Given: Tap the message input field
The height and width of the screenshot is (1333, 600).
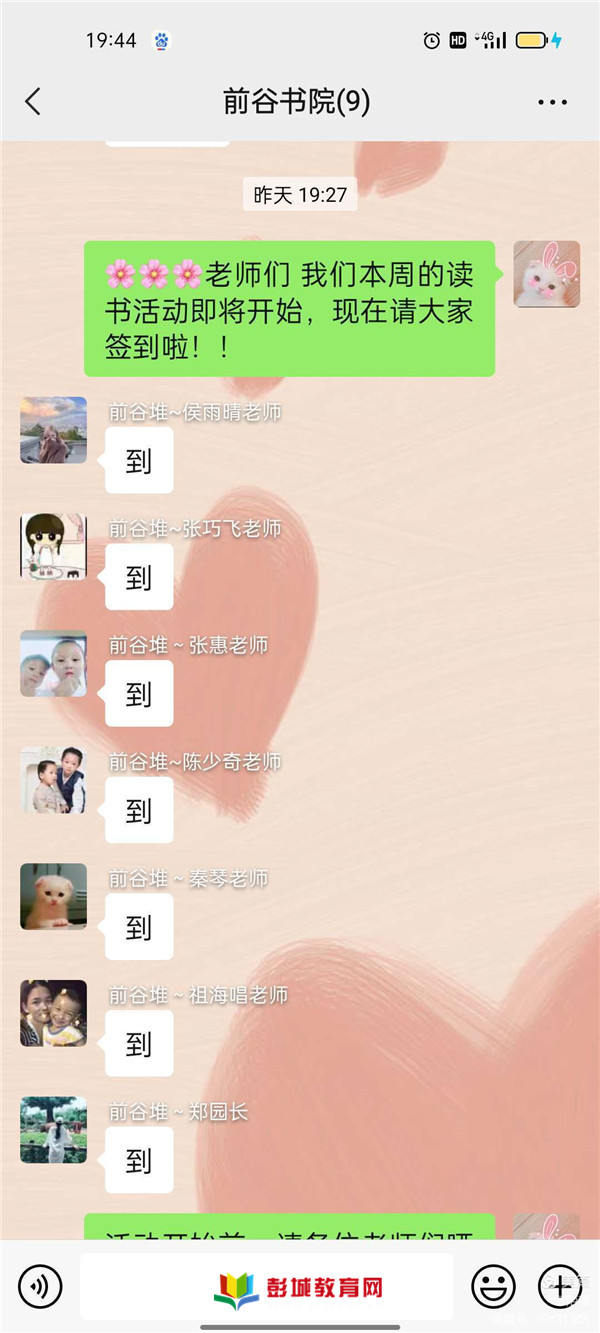Looking at the screenshot, I should (267, 1286).
